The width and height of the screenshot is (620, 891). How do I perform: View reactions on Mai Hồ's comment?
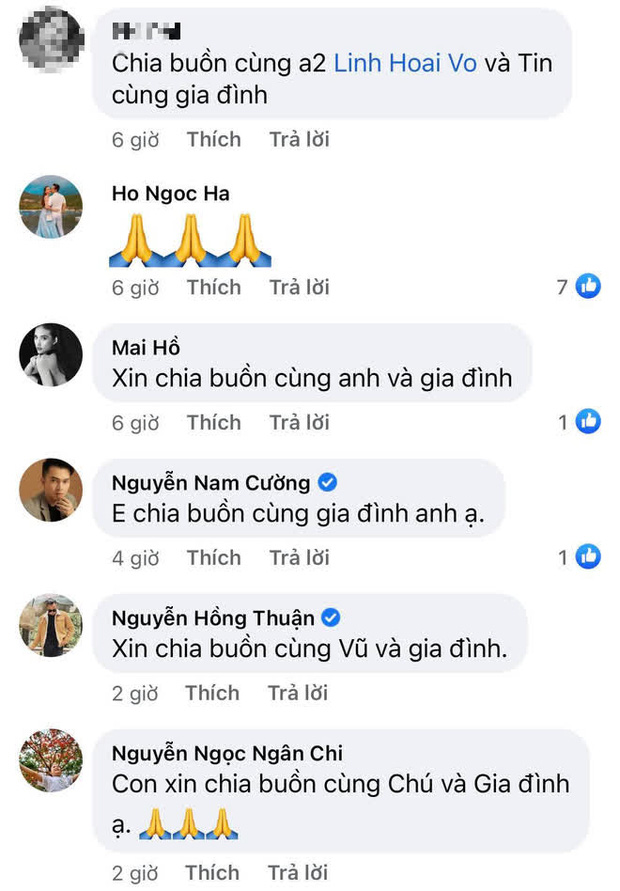click(580, 421)
